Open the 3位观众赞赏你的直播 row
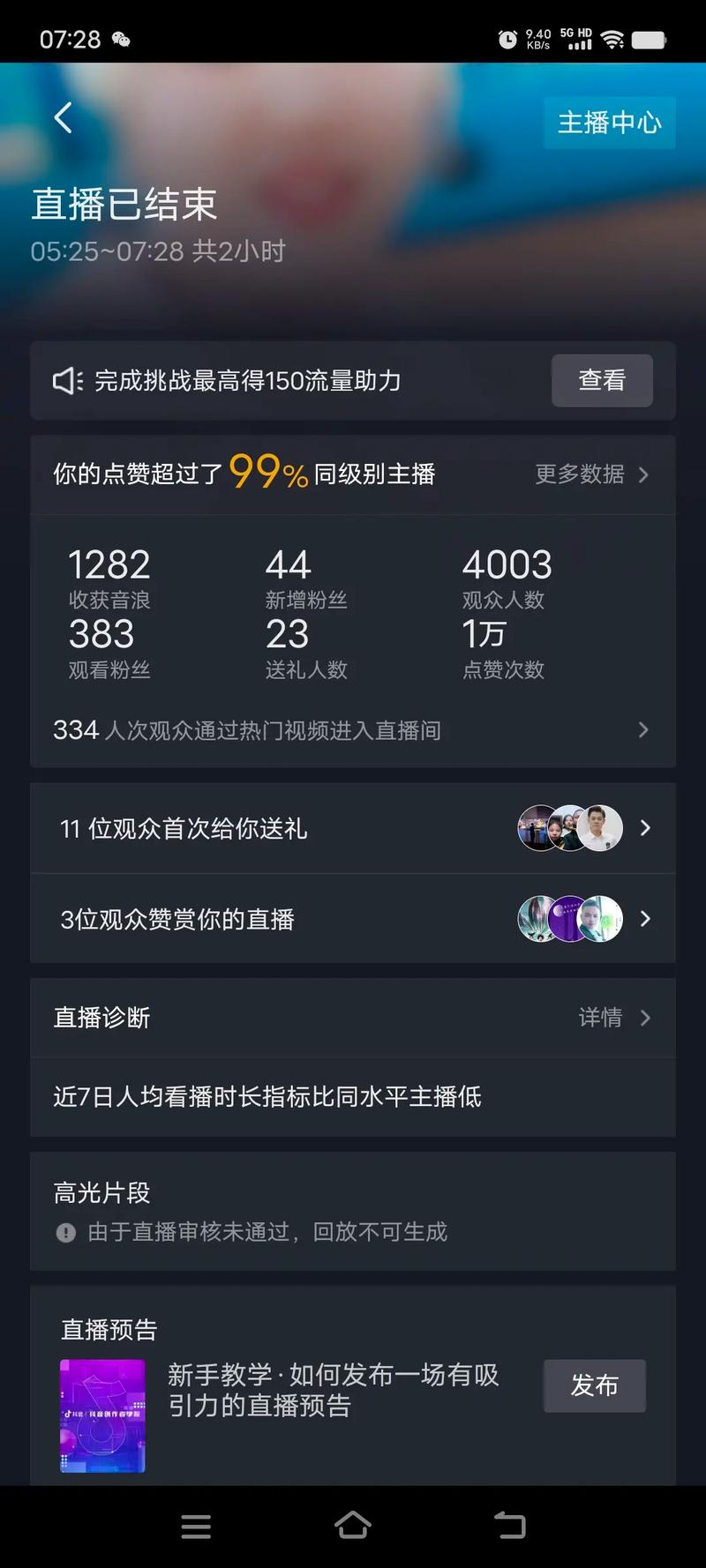The image size is (706, 1568). [x=353, y=919]
